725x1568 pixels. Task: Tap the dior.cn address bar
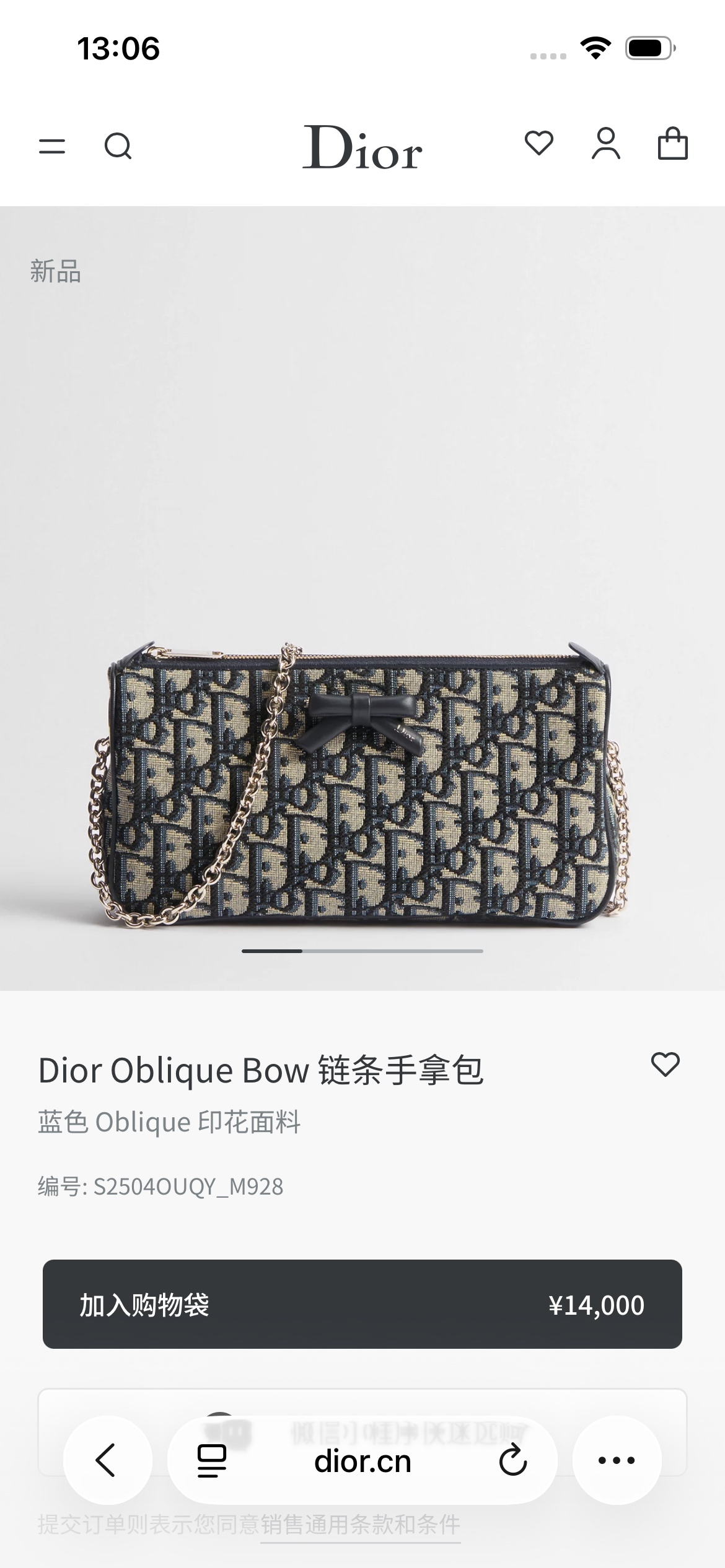point(362,1461)
